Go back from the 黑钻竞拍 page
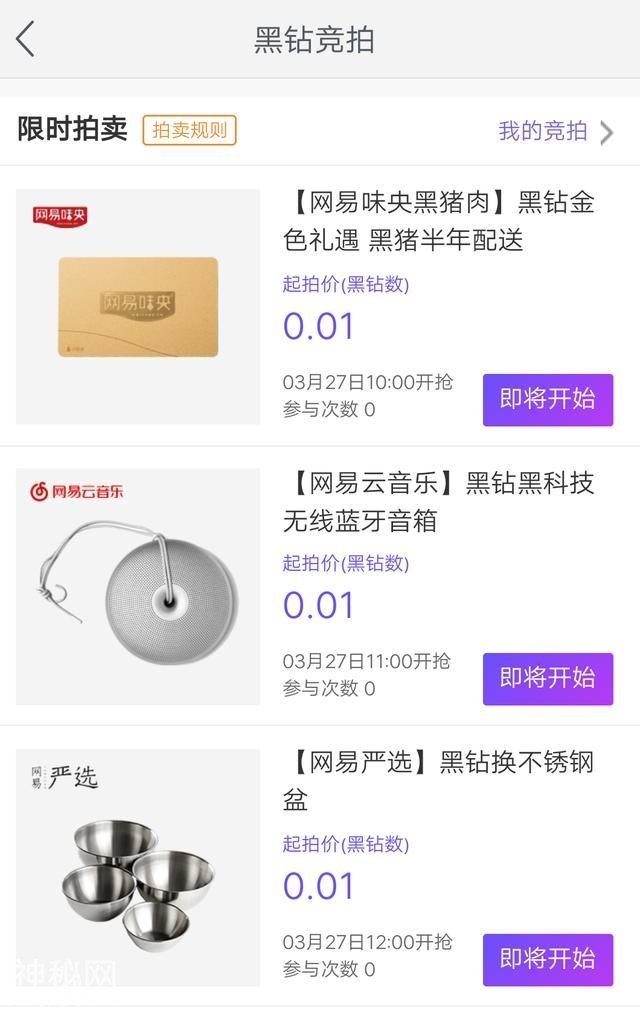The width and height of the screenshot is (640, 1013). tap(26, 40)
